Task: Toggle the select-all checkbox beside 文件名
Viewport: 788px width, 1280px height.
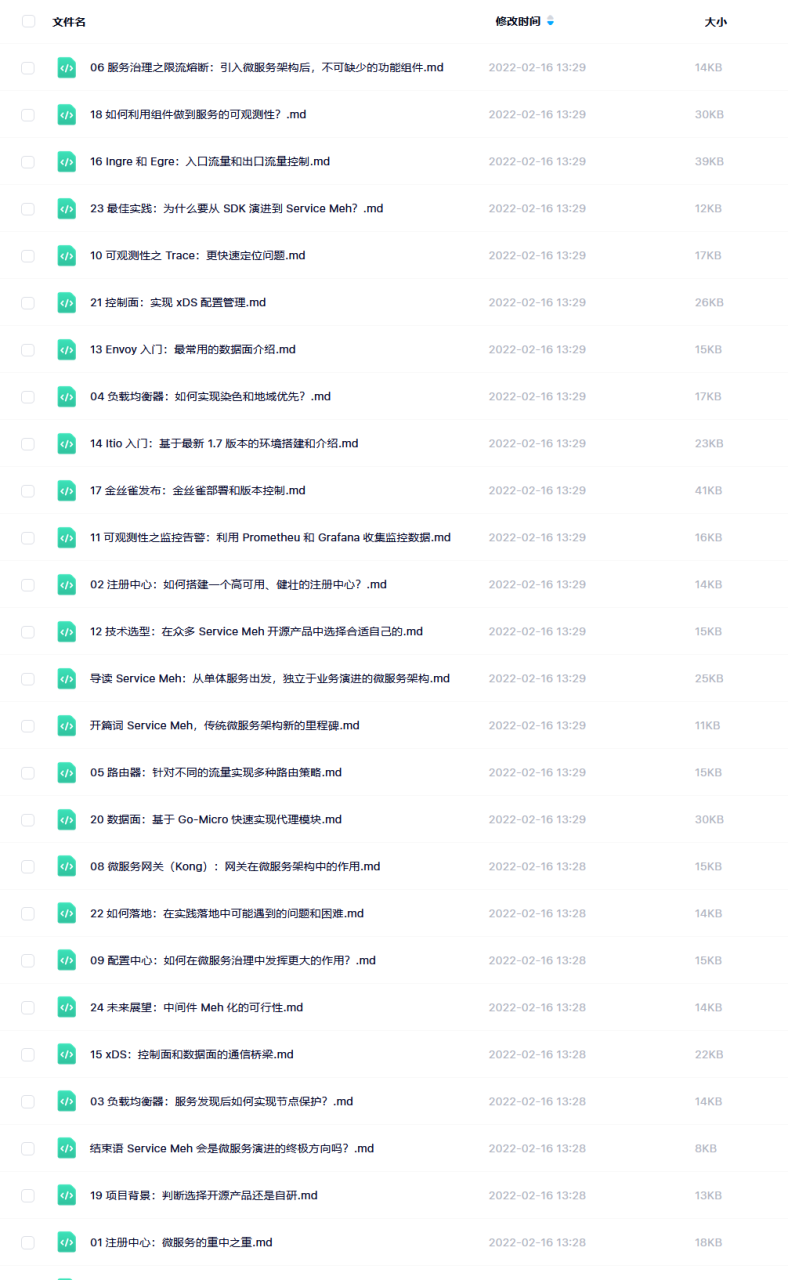Action: pos(28,21)
